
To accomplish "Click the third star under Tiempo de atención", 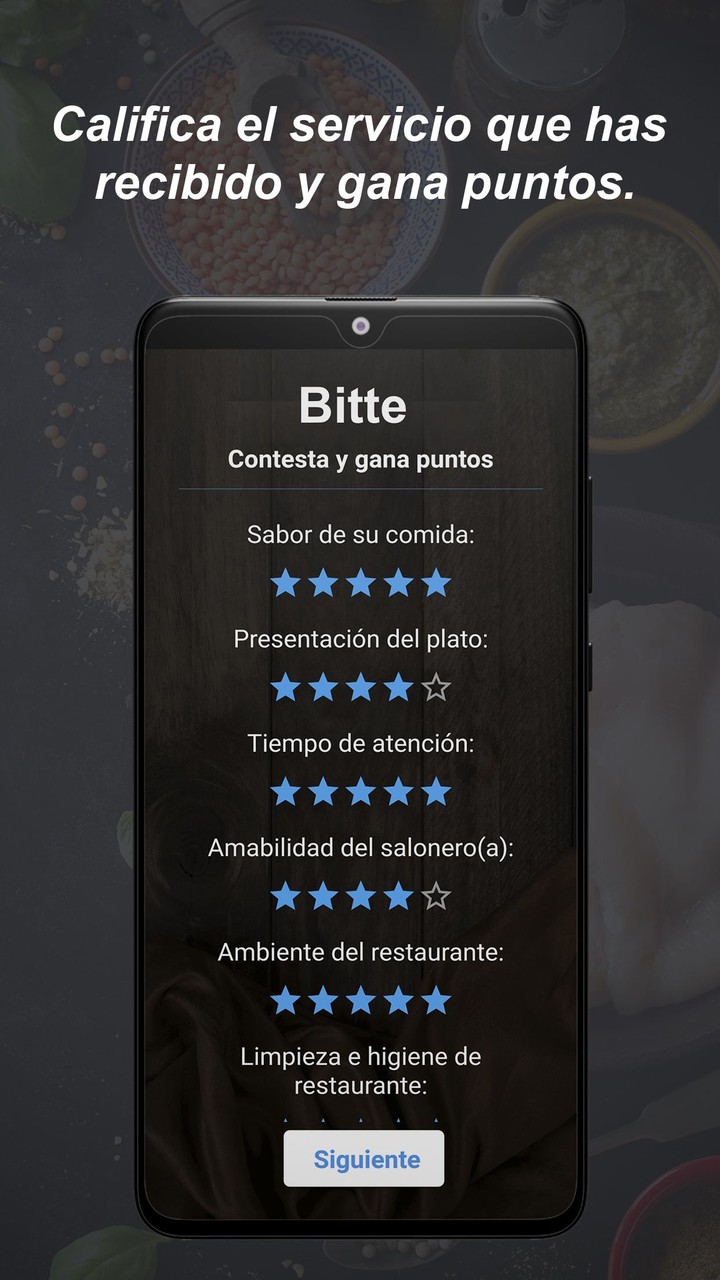I will click(x=361, y=793).
